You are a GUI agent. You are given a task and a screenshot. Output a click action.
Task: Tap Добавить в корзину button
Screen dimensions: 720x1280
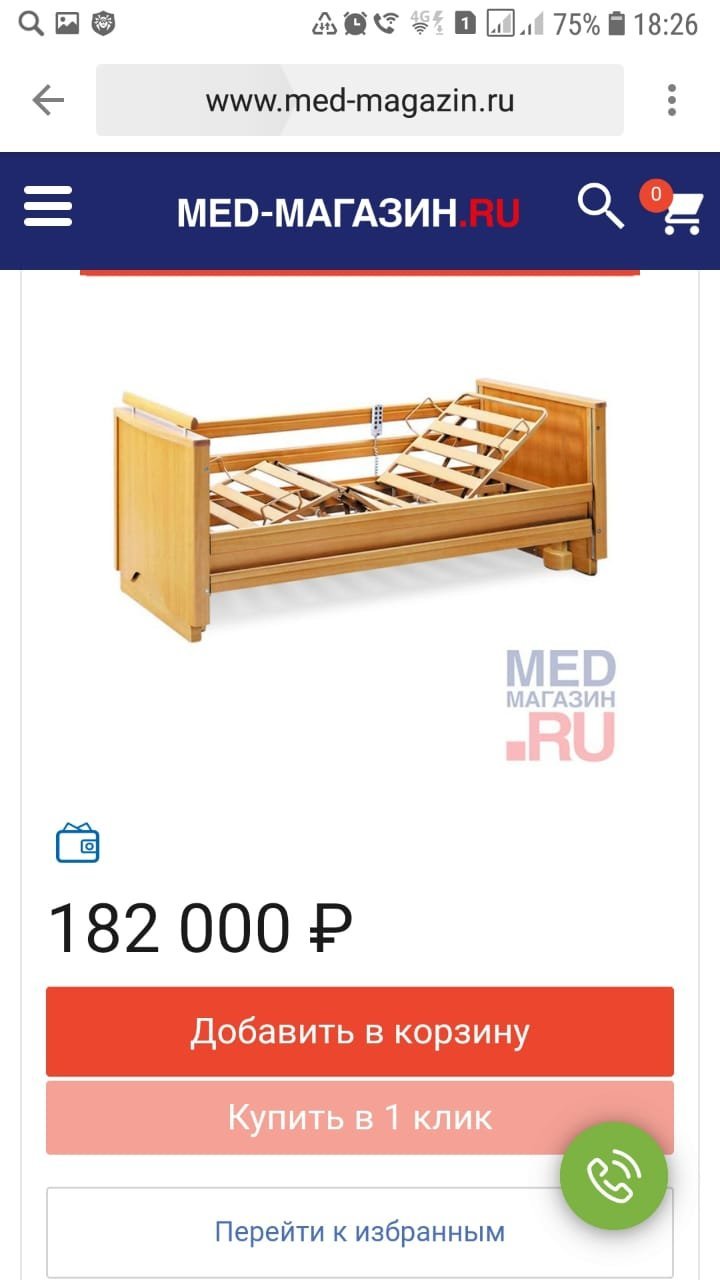point(360,1031)
